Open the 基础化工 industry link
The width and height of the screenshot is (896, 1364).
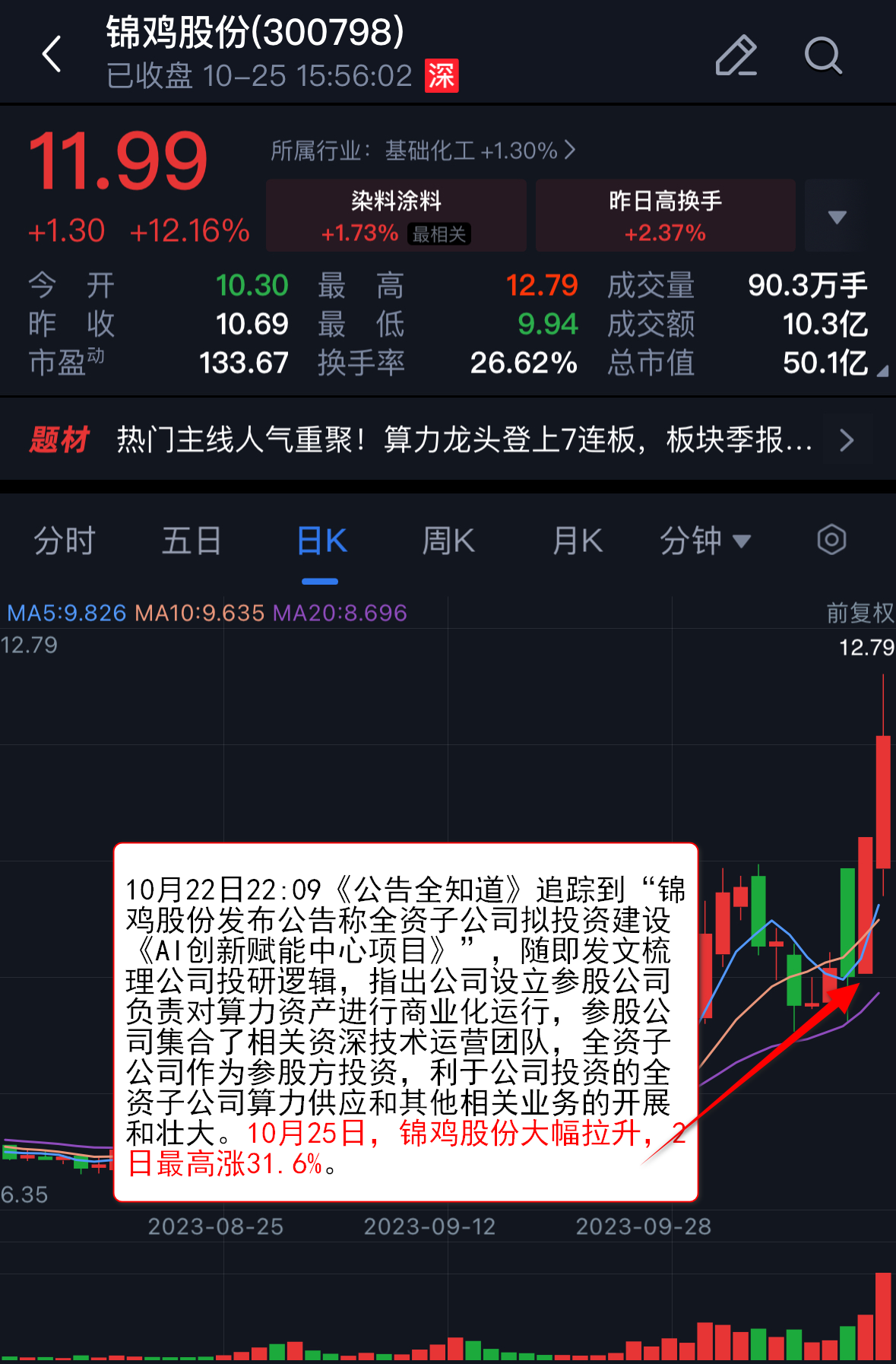click(x=423, y=151)
